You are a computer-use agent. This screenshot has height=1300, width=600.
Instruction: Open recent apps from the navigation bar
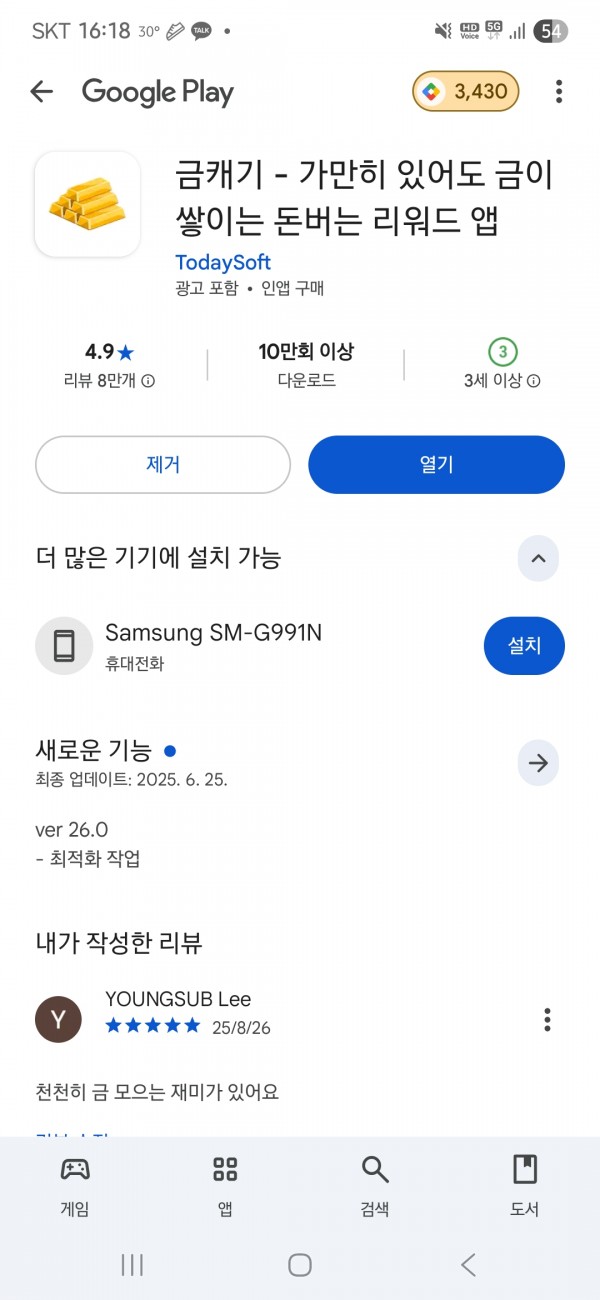coord(132,1265)
